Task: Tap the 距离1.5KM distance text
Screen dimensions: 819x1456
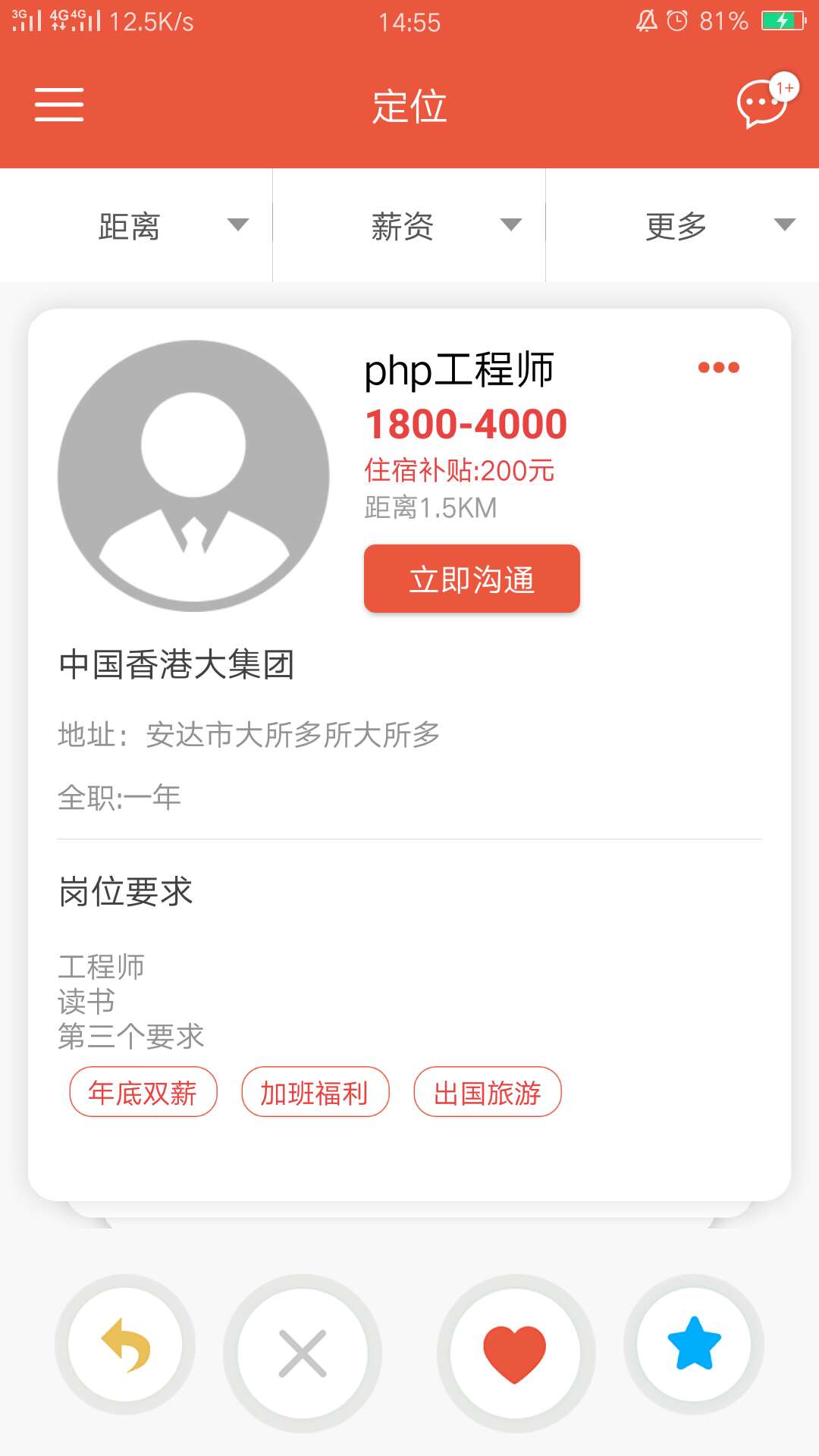Action: [x=430, y=510]
